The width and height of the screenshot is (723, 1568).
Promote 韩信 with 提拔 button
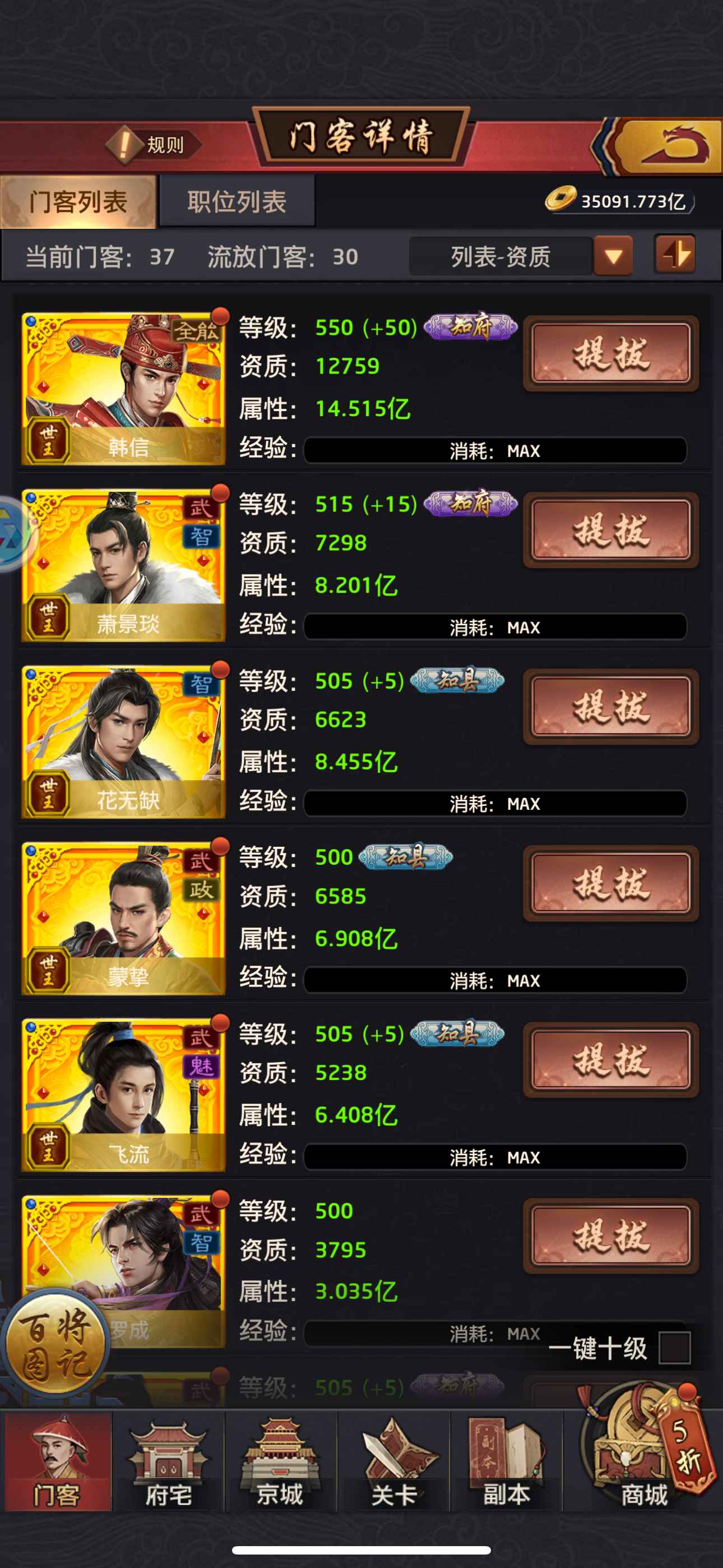pyautogui.click(x=610, y=353)
